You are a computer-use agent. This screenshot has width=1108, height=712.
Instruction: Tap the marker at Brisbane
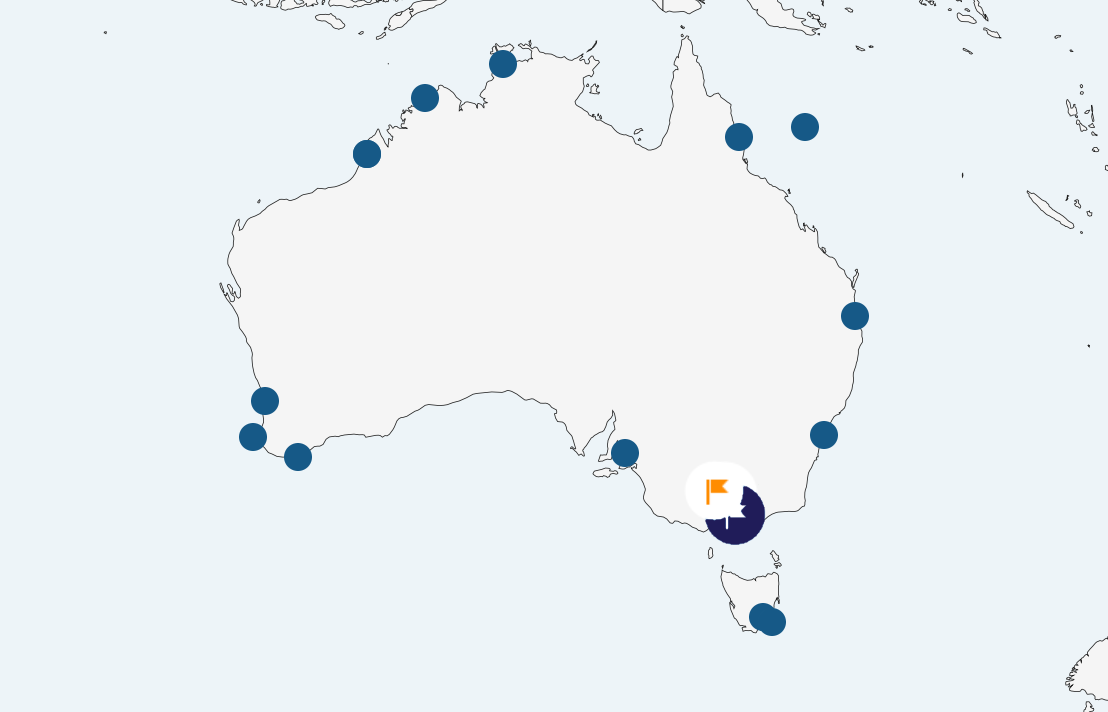tap(855, 316)
